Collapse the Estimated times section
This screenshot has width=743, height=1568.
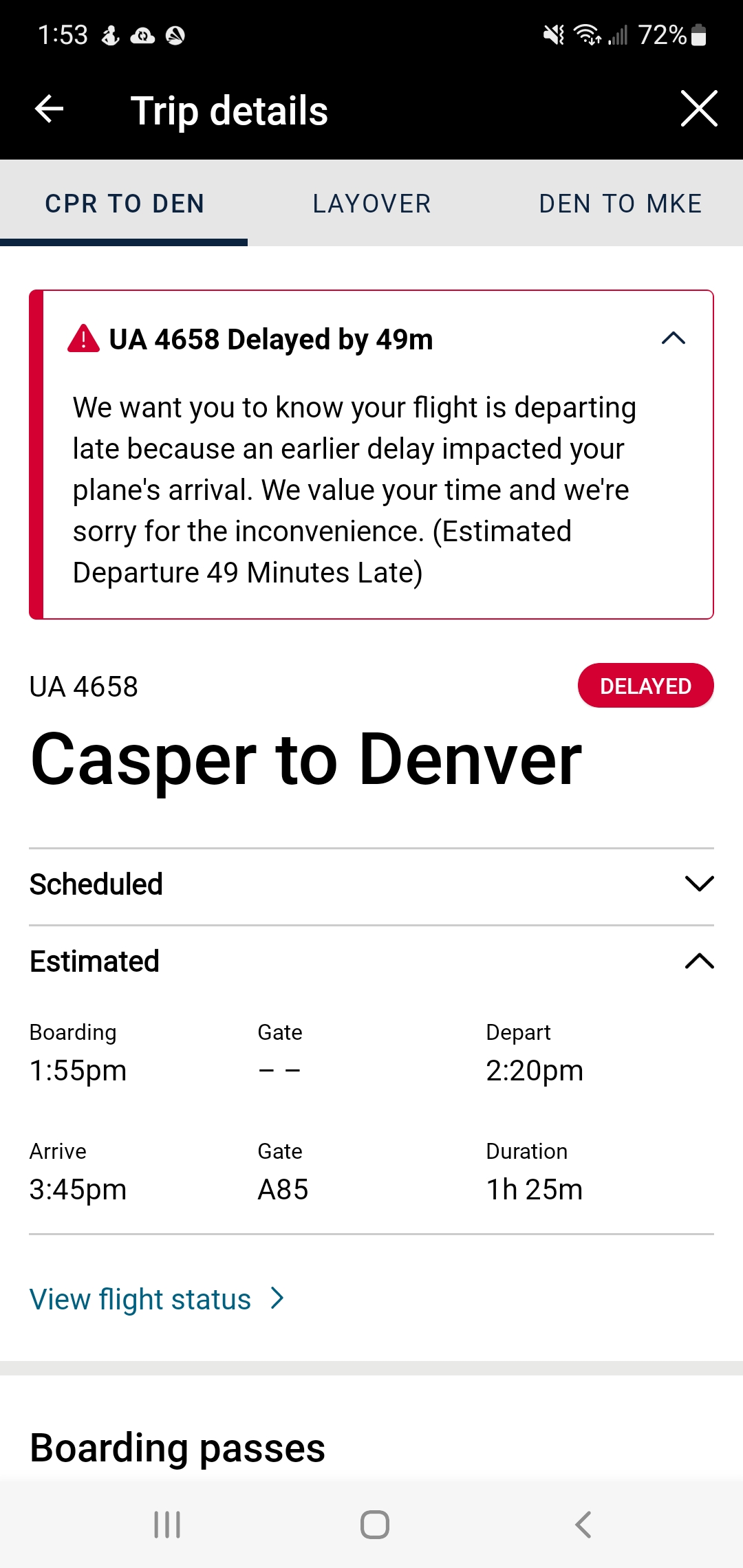pyautogui.click(x=699, y=961)
